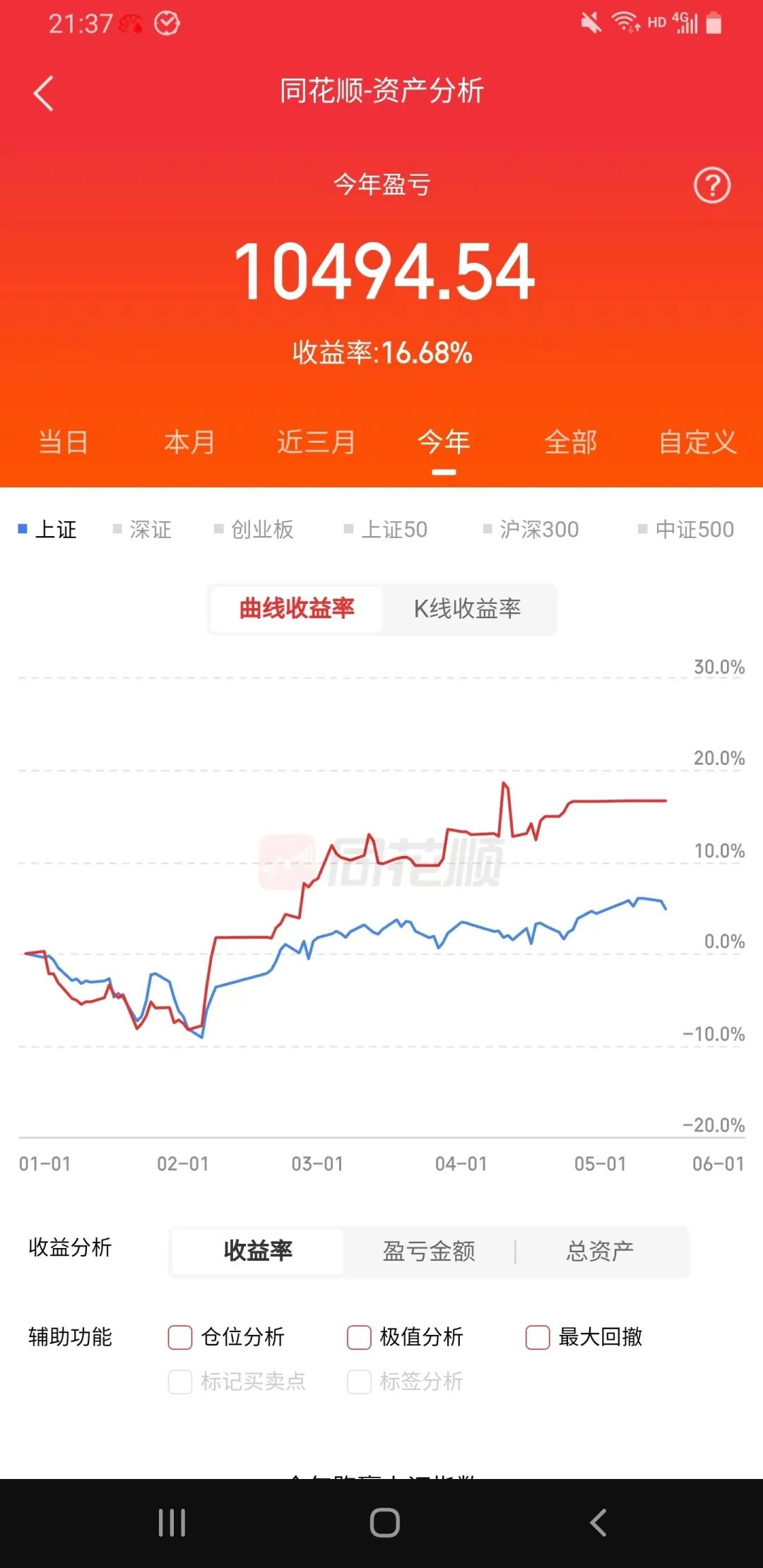
Task: Tap the 中证500 legend square
Action: [x=642, y=529]
